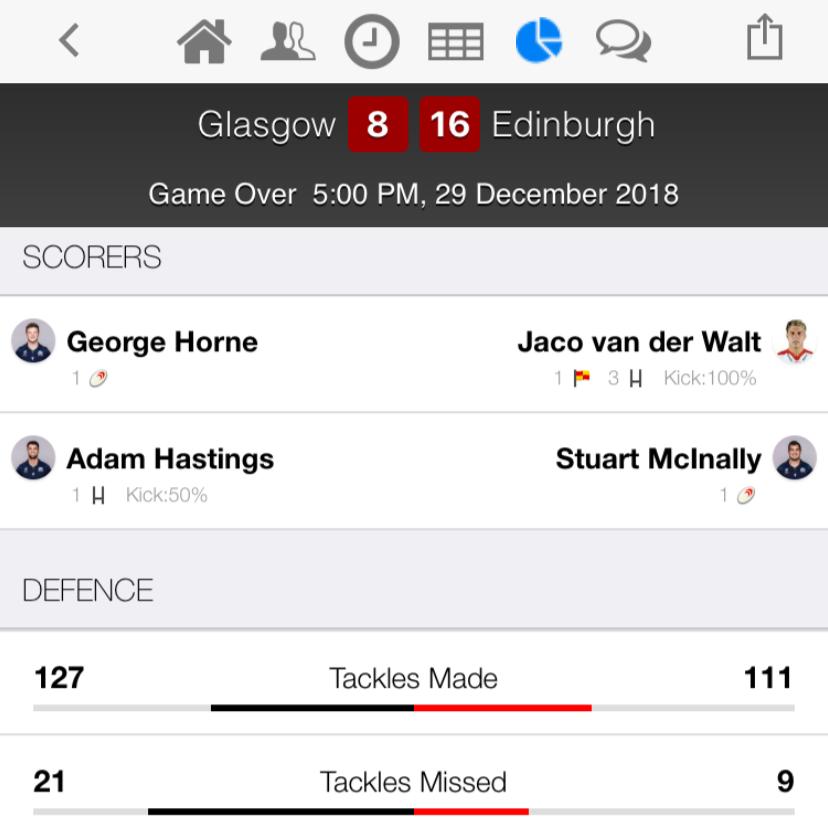Go back to the previous screen
This screenshot has width=828, height=836.
coord(68,41)
